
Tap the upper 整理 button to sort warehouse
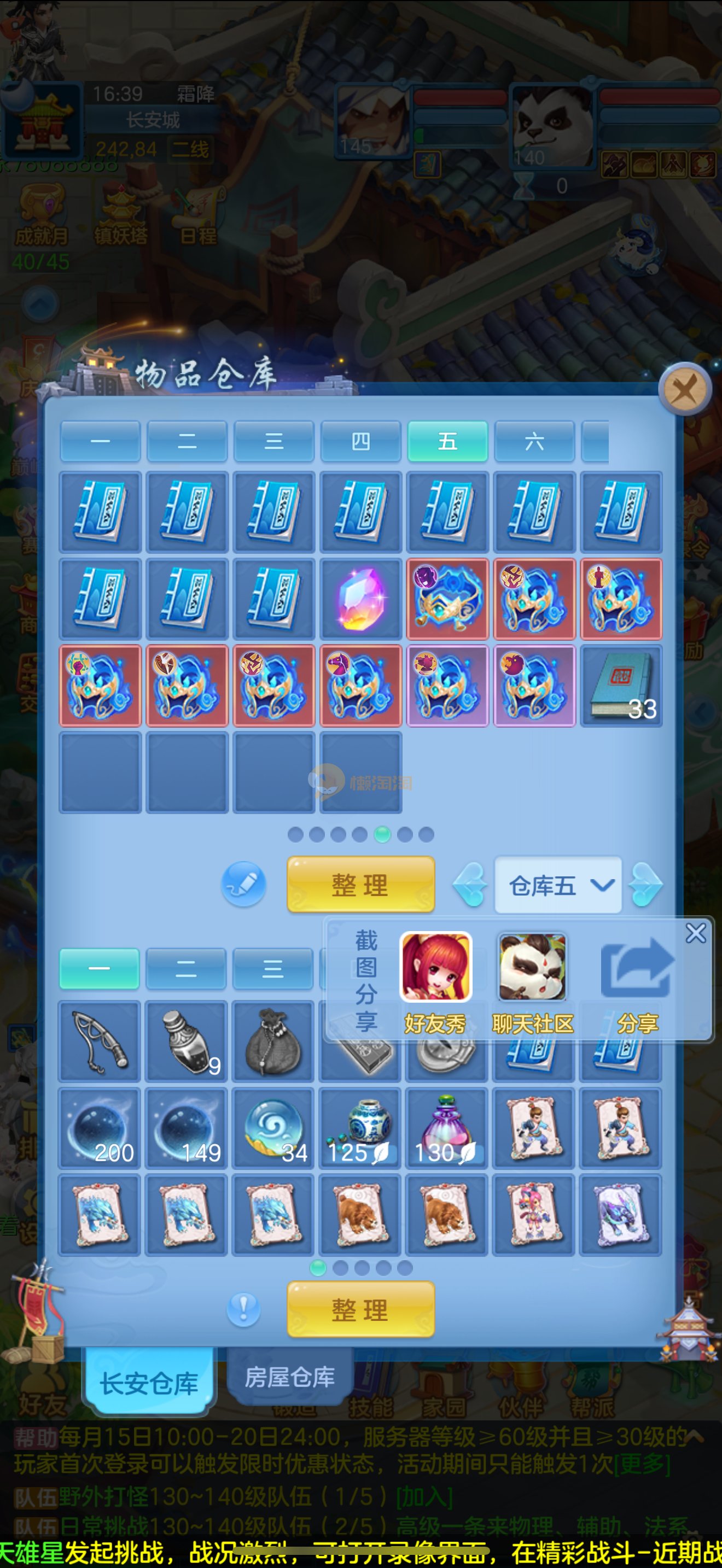tap(360, 885)
